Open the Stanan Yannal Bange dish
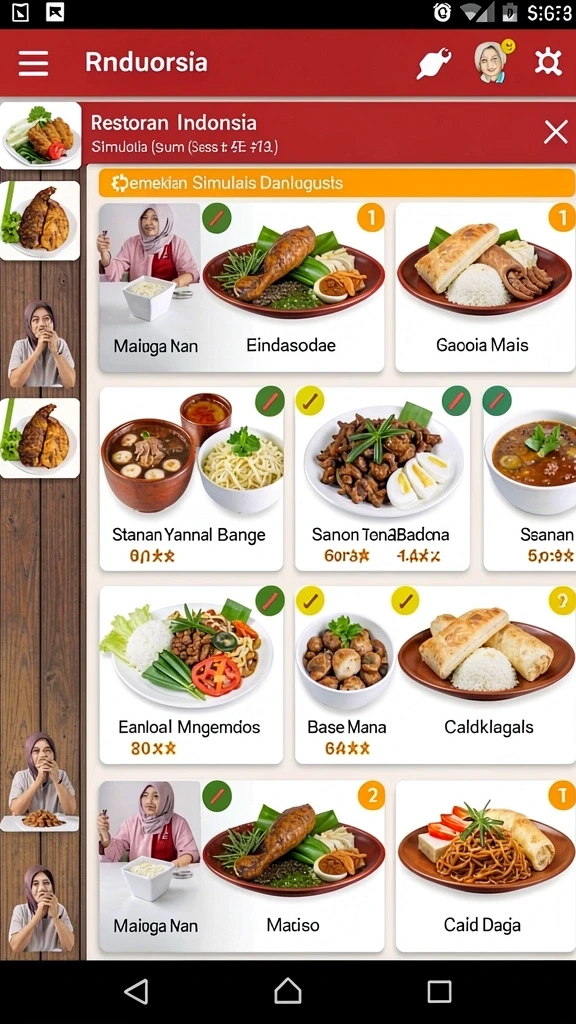 point(191,479)
